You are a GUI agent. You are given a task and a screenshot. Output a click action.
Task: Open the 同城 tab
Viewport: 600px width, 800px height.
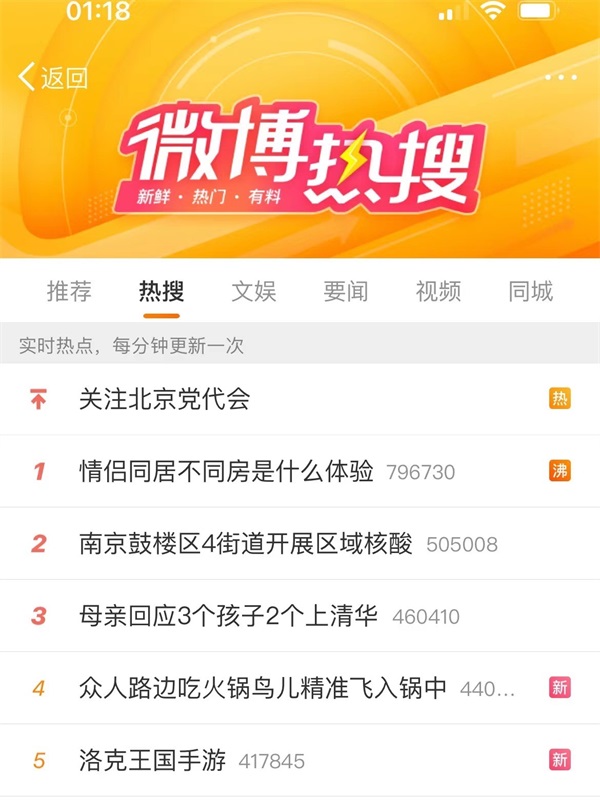[530, 292]
